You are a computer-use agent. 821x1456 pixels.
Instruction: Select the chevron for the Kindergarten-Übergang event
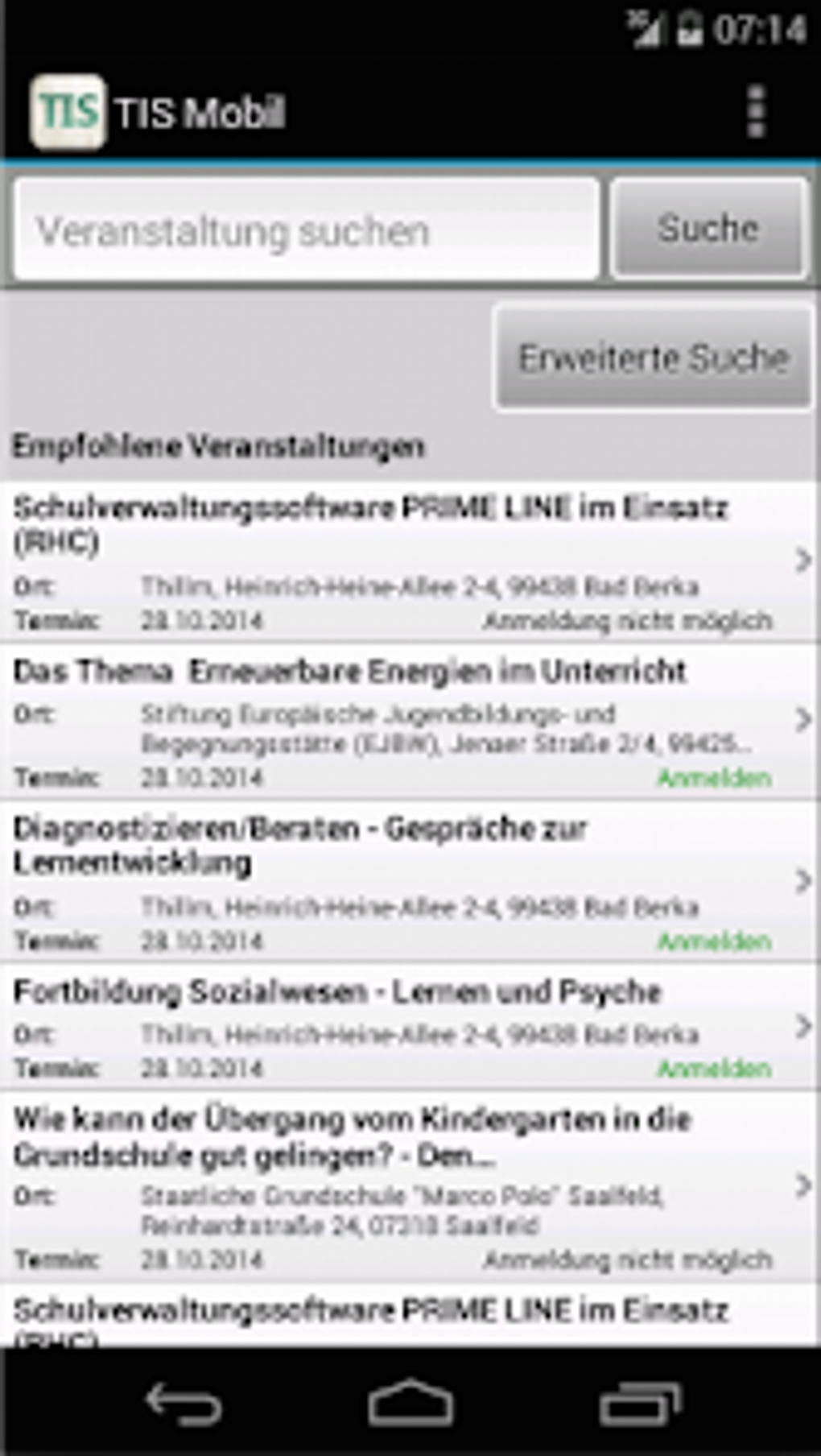801,1184
